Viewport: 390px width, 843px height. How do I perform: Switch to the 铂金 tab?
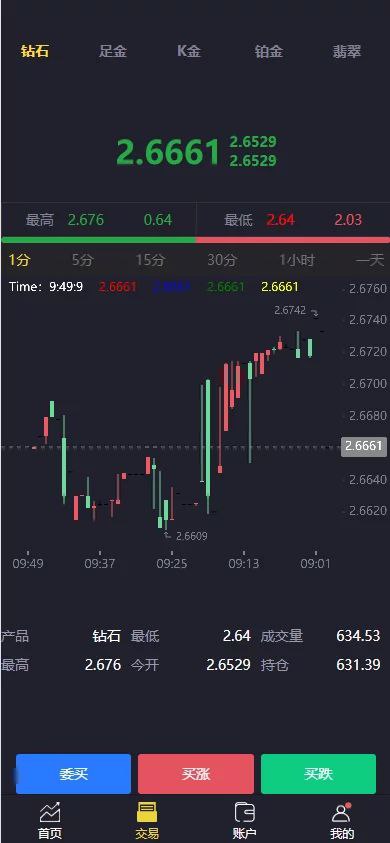tap(269, 52)
